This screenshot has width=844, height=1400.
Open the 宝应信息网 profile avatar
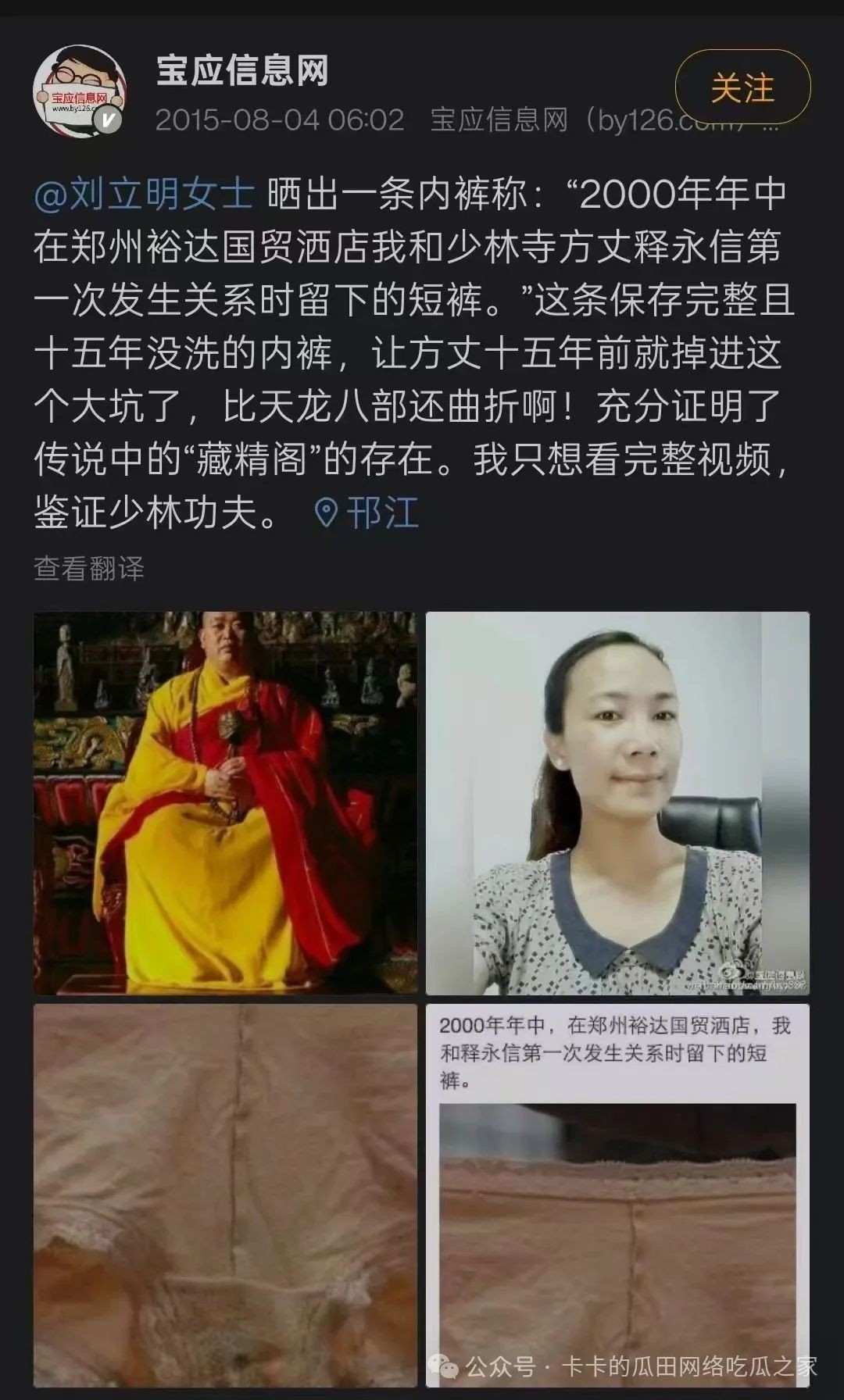(80, 91)
